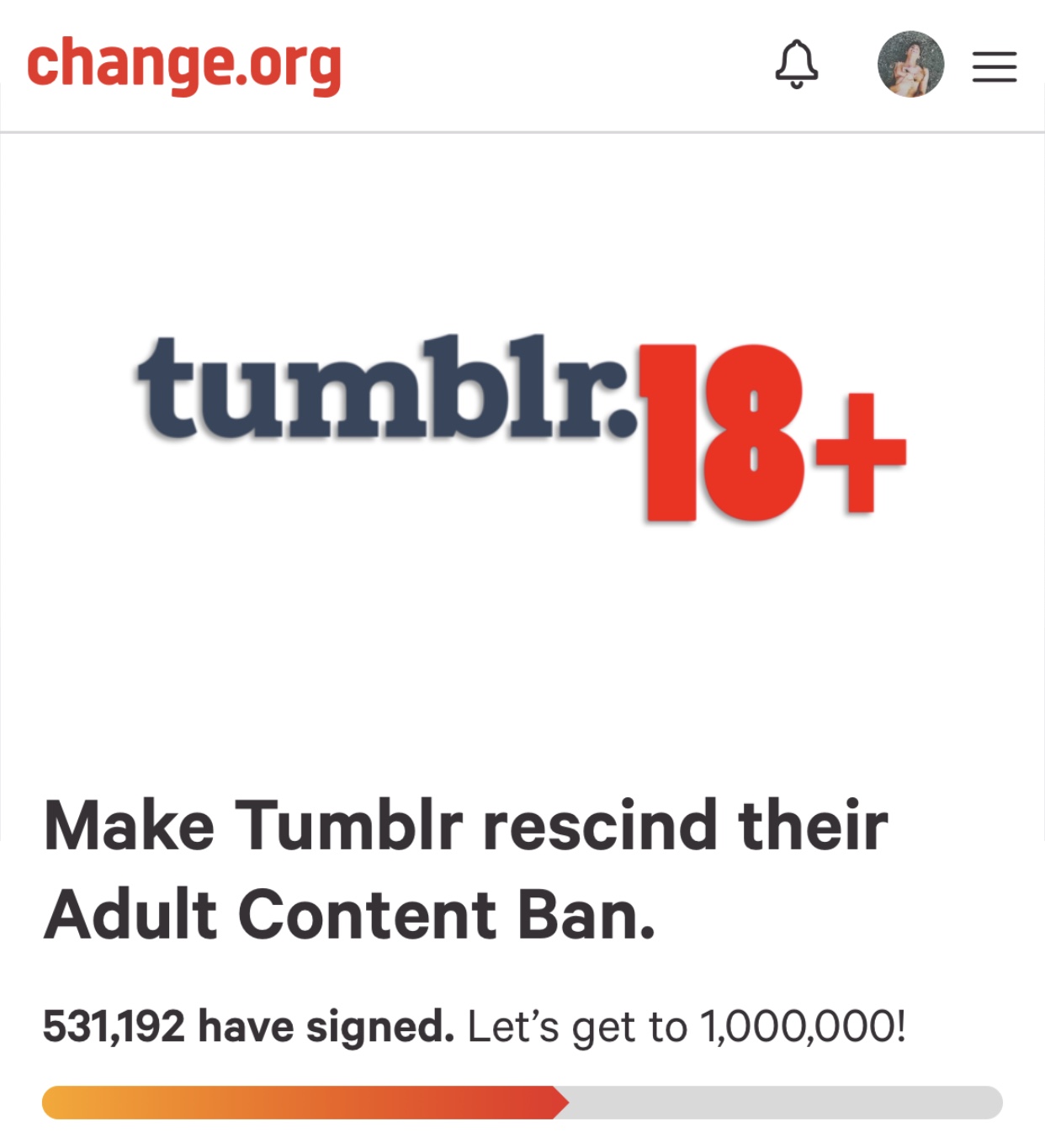
Task: Open the profile avatar
Action: point(910,65)
